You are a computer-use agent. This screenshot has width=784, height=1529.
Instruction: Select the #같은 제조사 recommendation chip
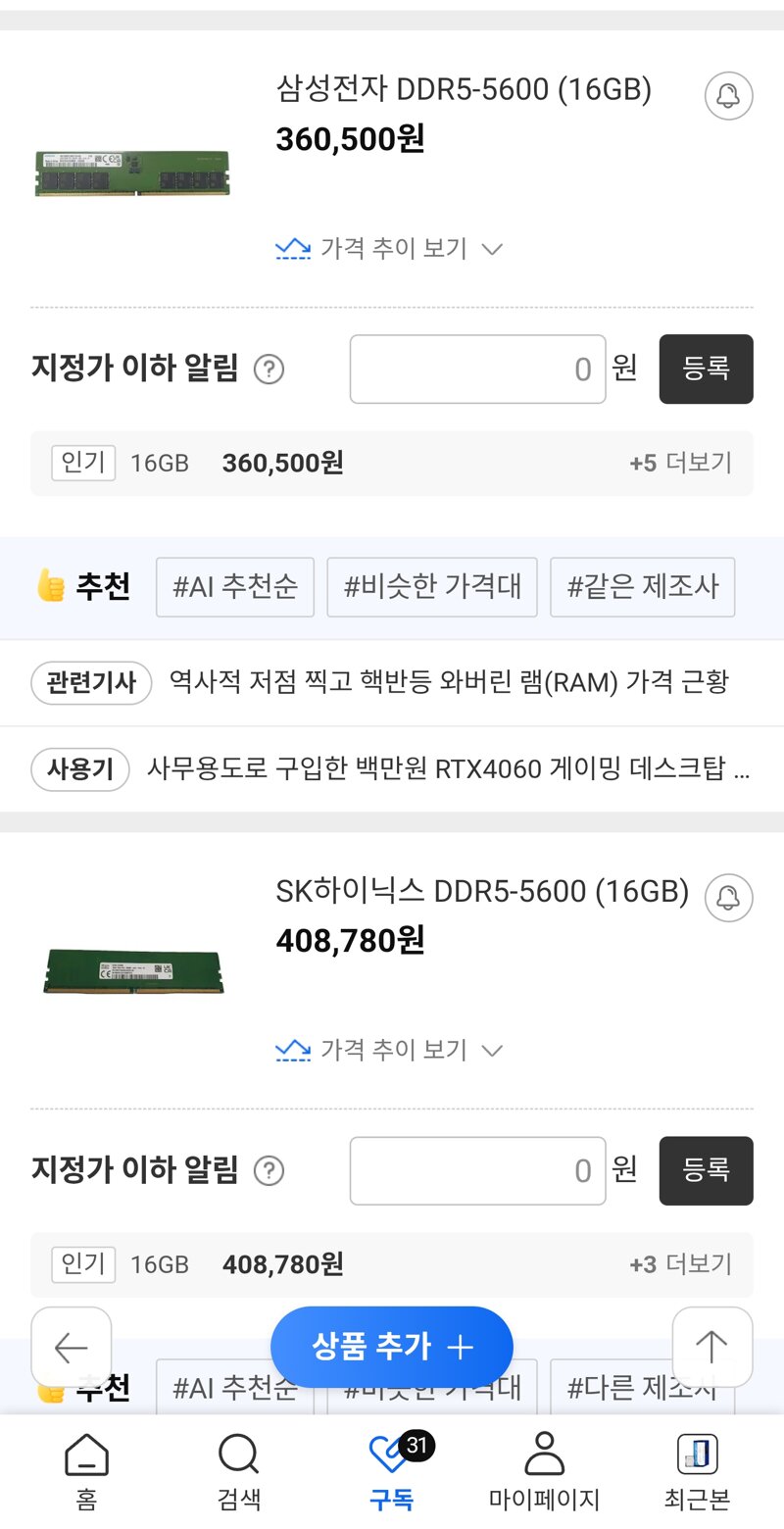[x=642, y=587]
